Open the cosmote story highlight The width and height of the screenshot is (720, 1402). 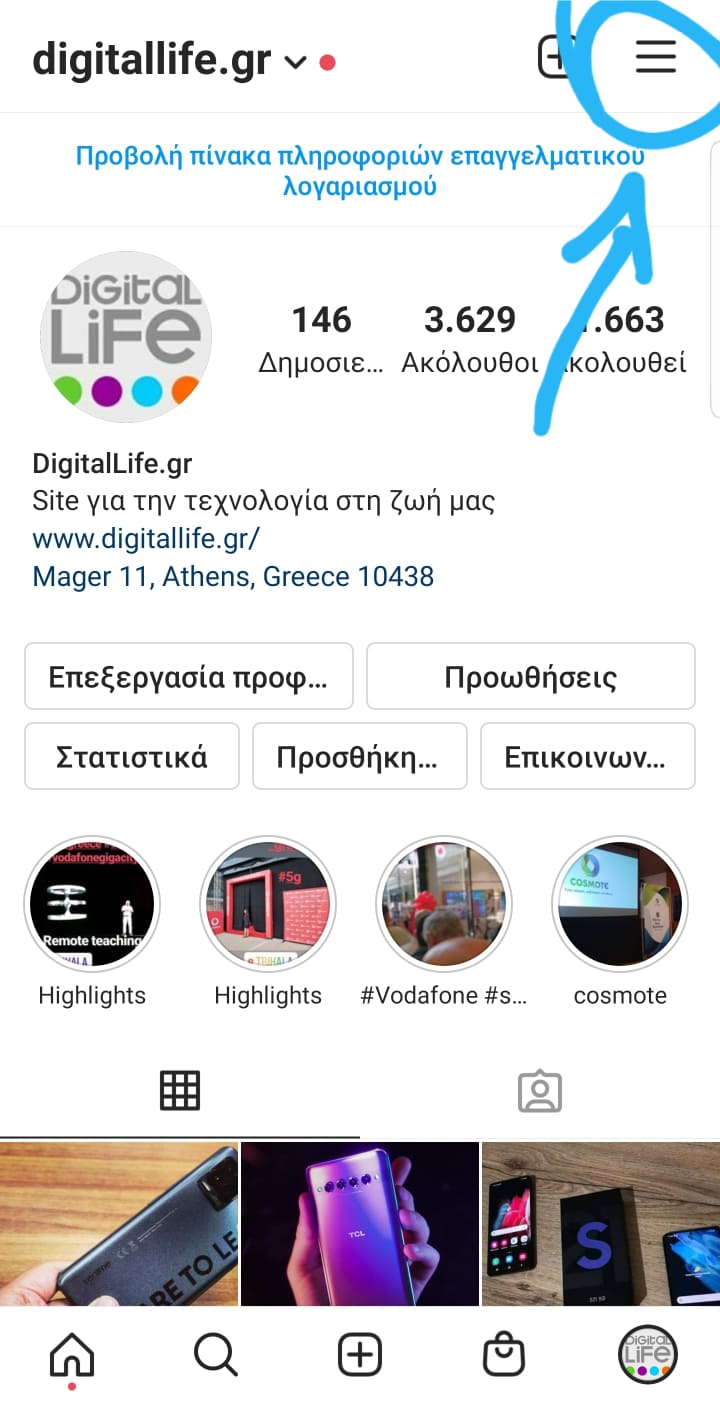point(620,905)
